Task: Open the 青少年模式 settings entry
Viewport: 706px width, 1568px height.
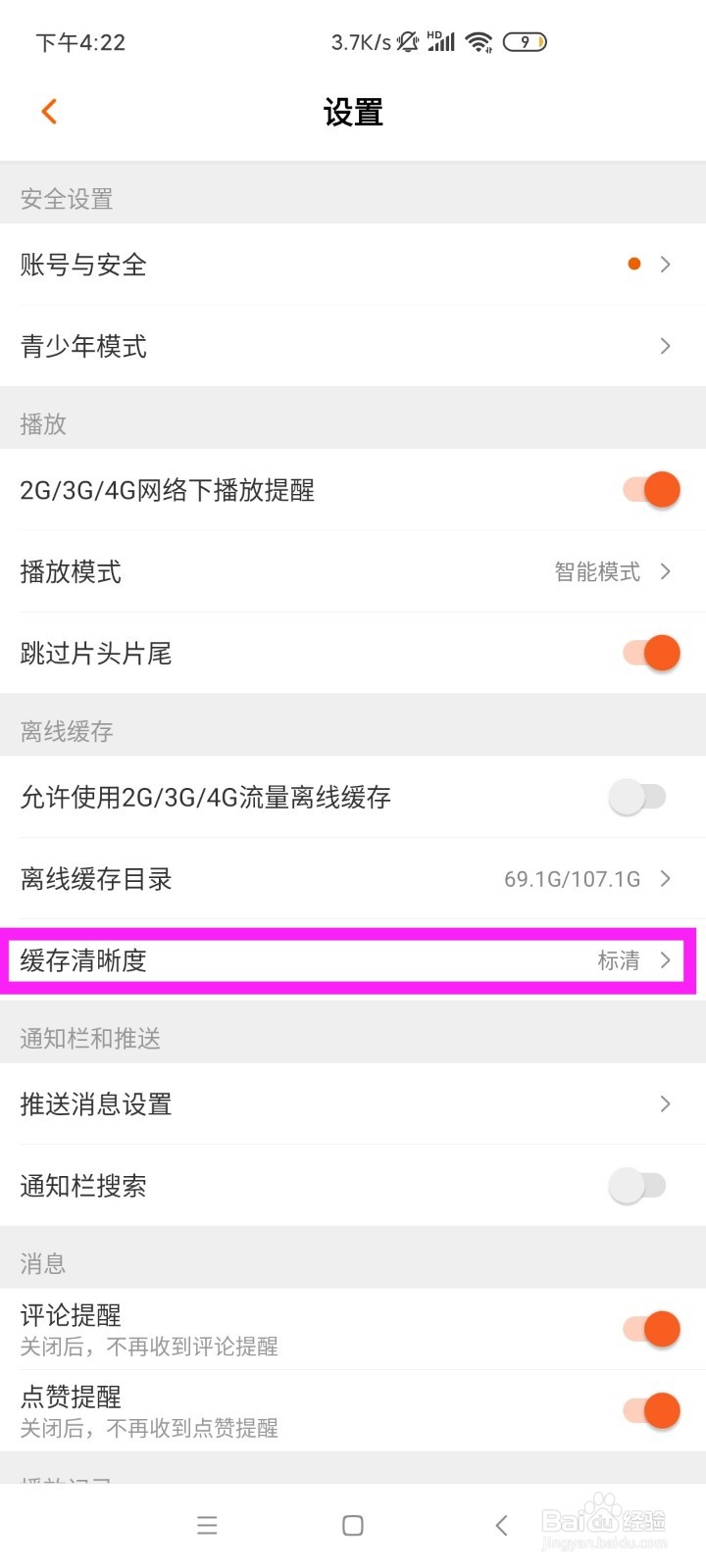Action: pos(353,346)
